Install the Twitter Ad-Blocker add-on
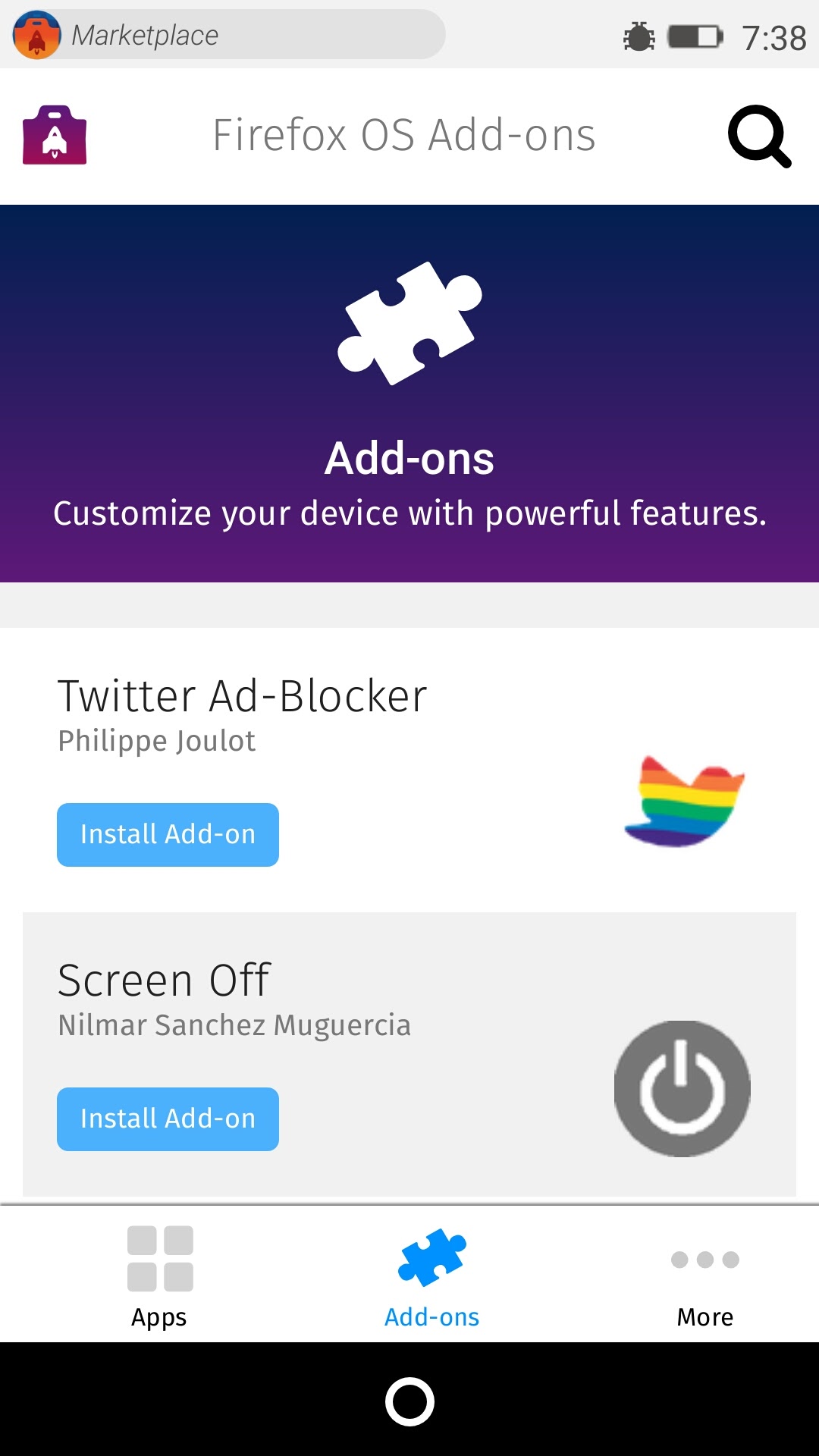Screen dimensions: 819x1456 pos(168,834)
